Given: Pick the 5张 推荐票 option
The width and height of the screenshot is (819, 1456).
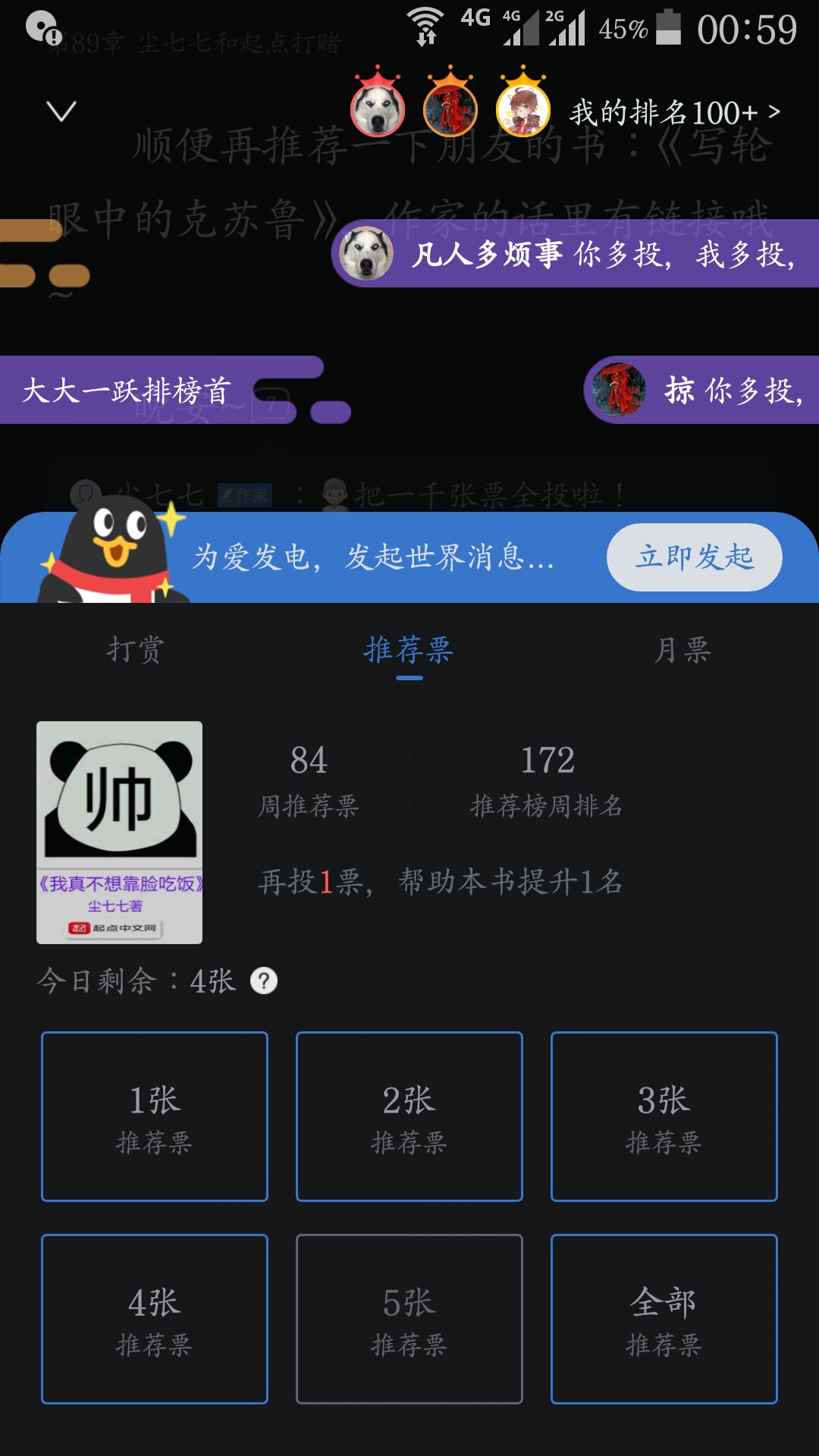Looking at the screenshot, I should (x=409, y=1319).
